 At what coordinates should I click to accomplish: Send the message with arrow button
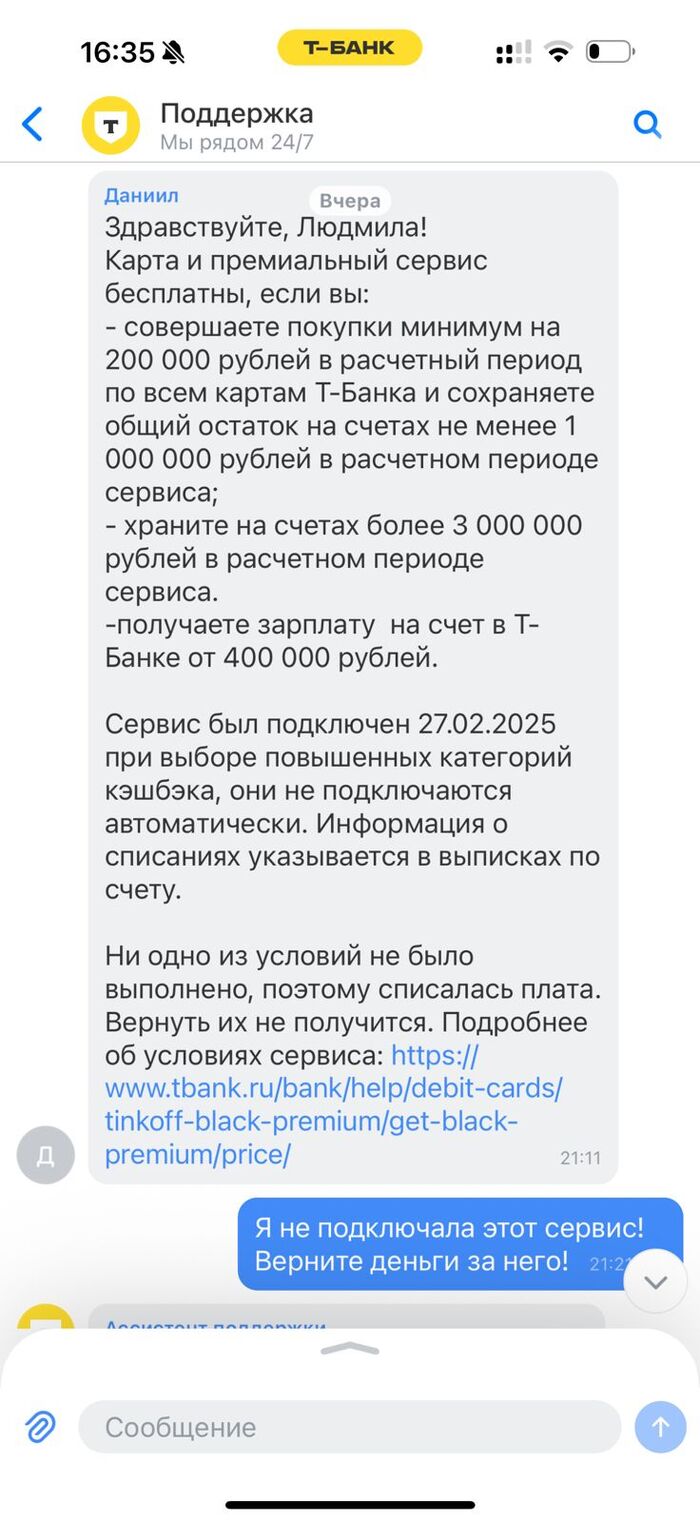tap(660, 1427)
